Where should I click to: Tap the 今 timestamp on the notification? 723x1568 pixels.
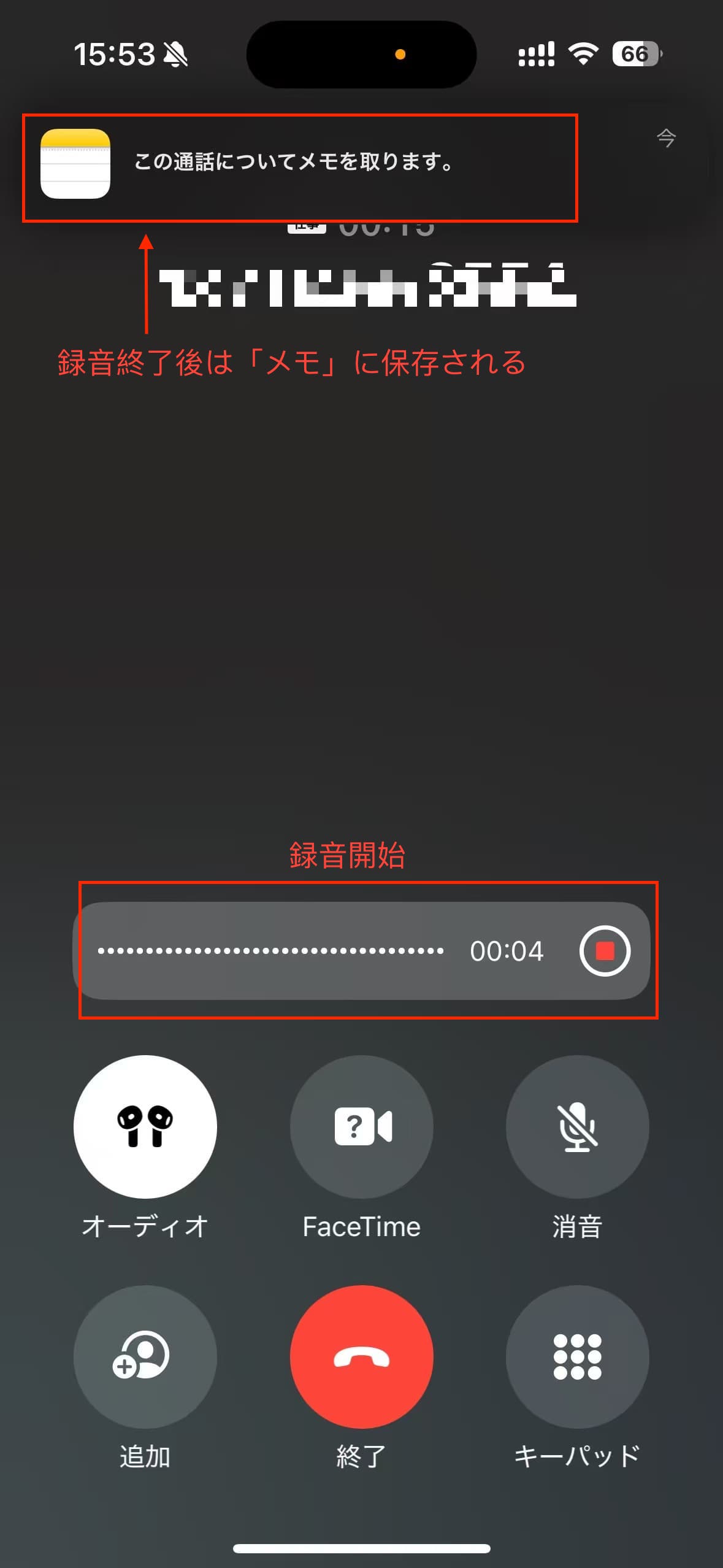pyautogui.click(x=666, y=140)
